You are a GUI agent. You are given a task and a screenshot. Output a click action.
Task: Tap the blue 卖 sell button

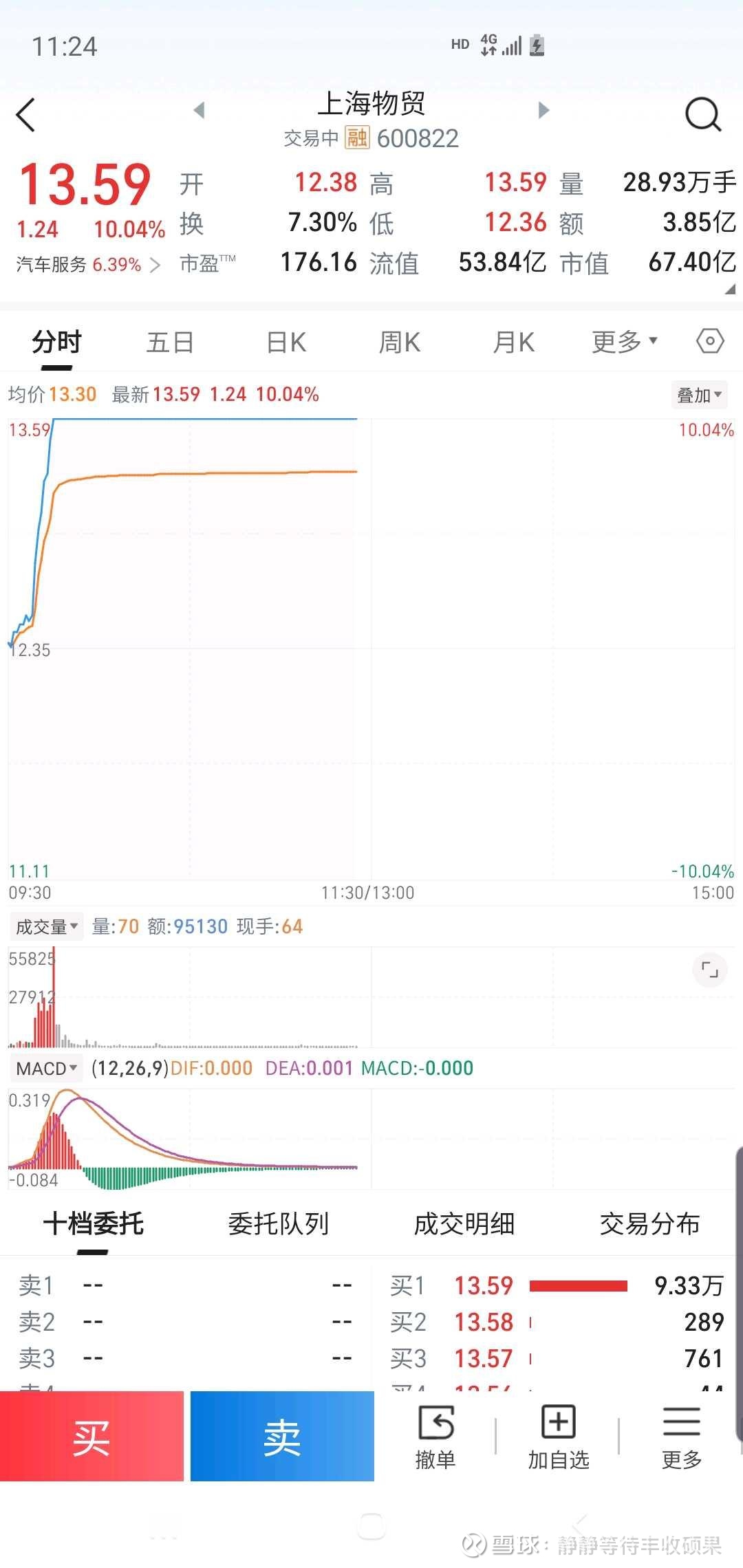pos(282,1436)
